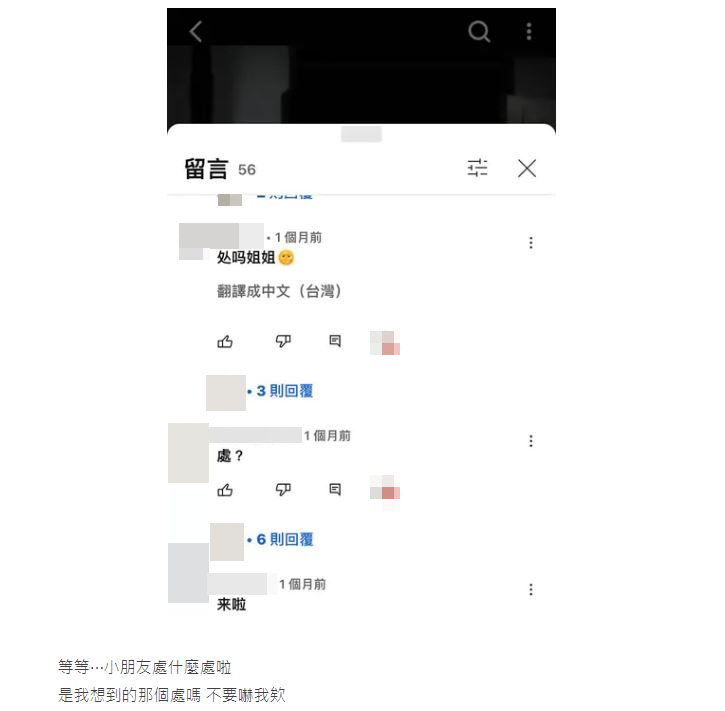This screenshot has width=725, height=711.
Task: Dislike the 處？ comment
Action: pos(283,490)
